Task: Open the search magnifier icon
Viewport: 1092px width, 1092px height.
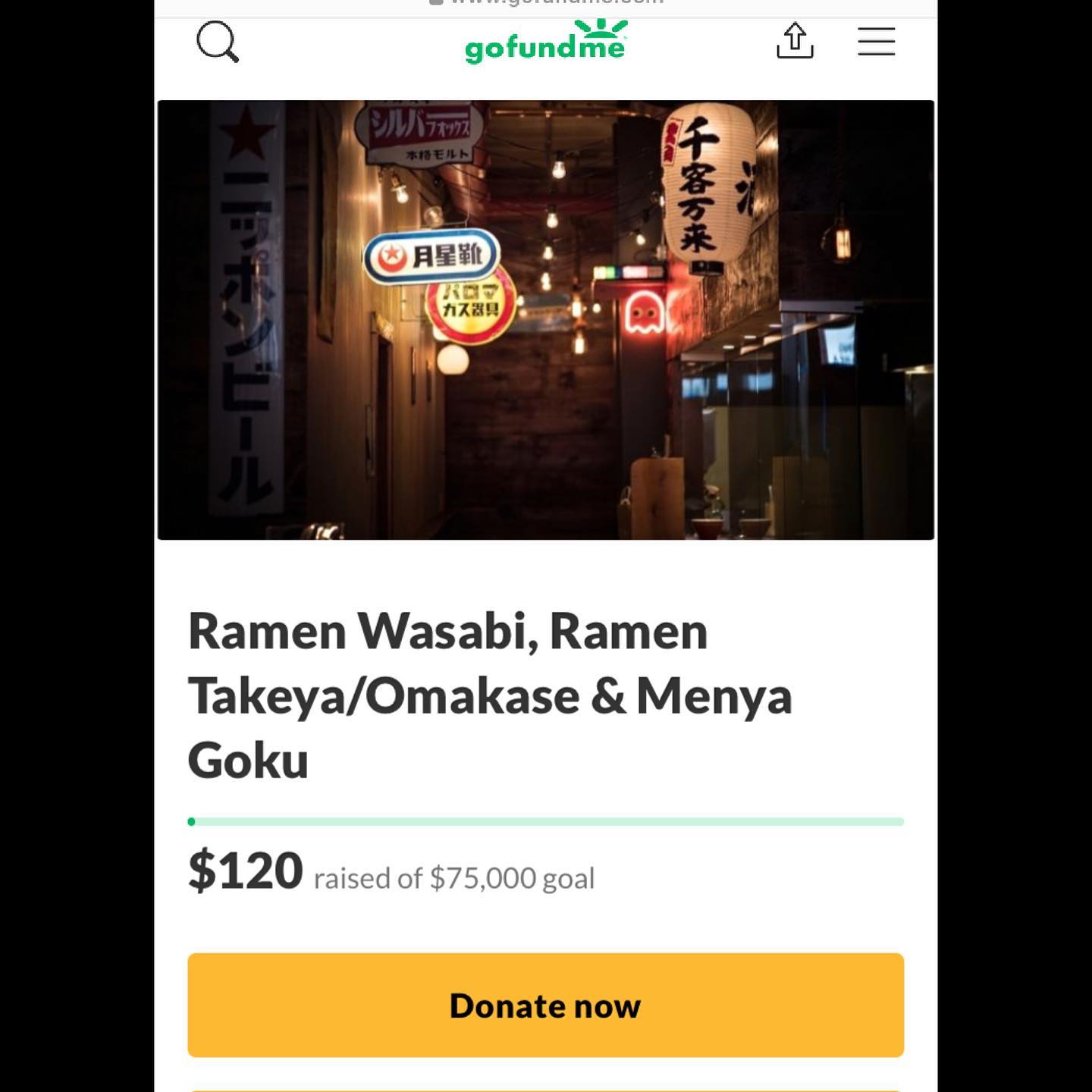Action: pos(217,41)
